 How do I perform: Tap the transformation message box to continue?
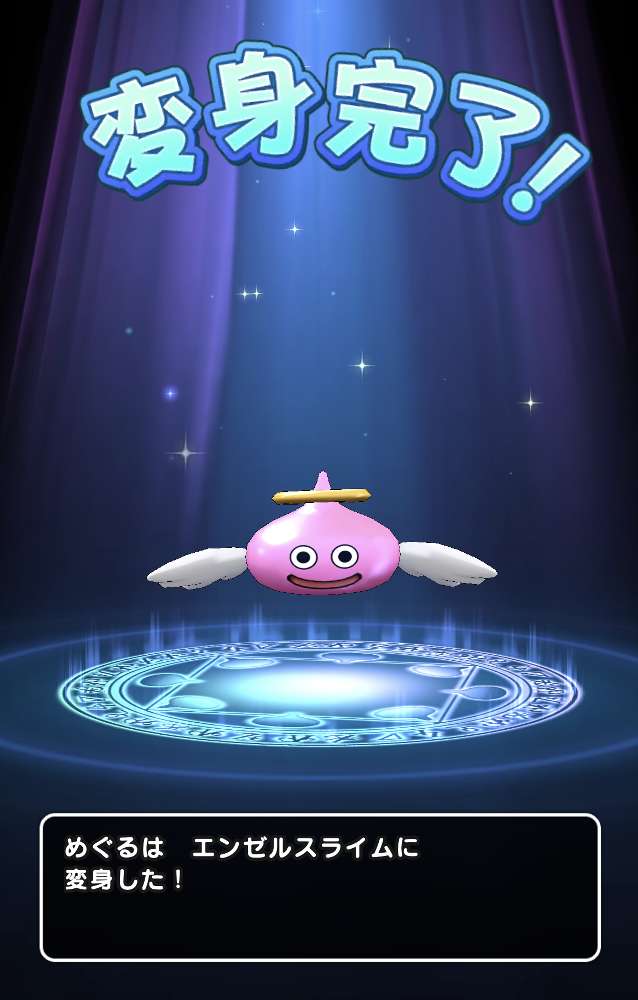point(319,887)
